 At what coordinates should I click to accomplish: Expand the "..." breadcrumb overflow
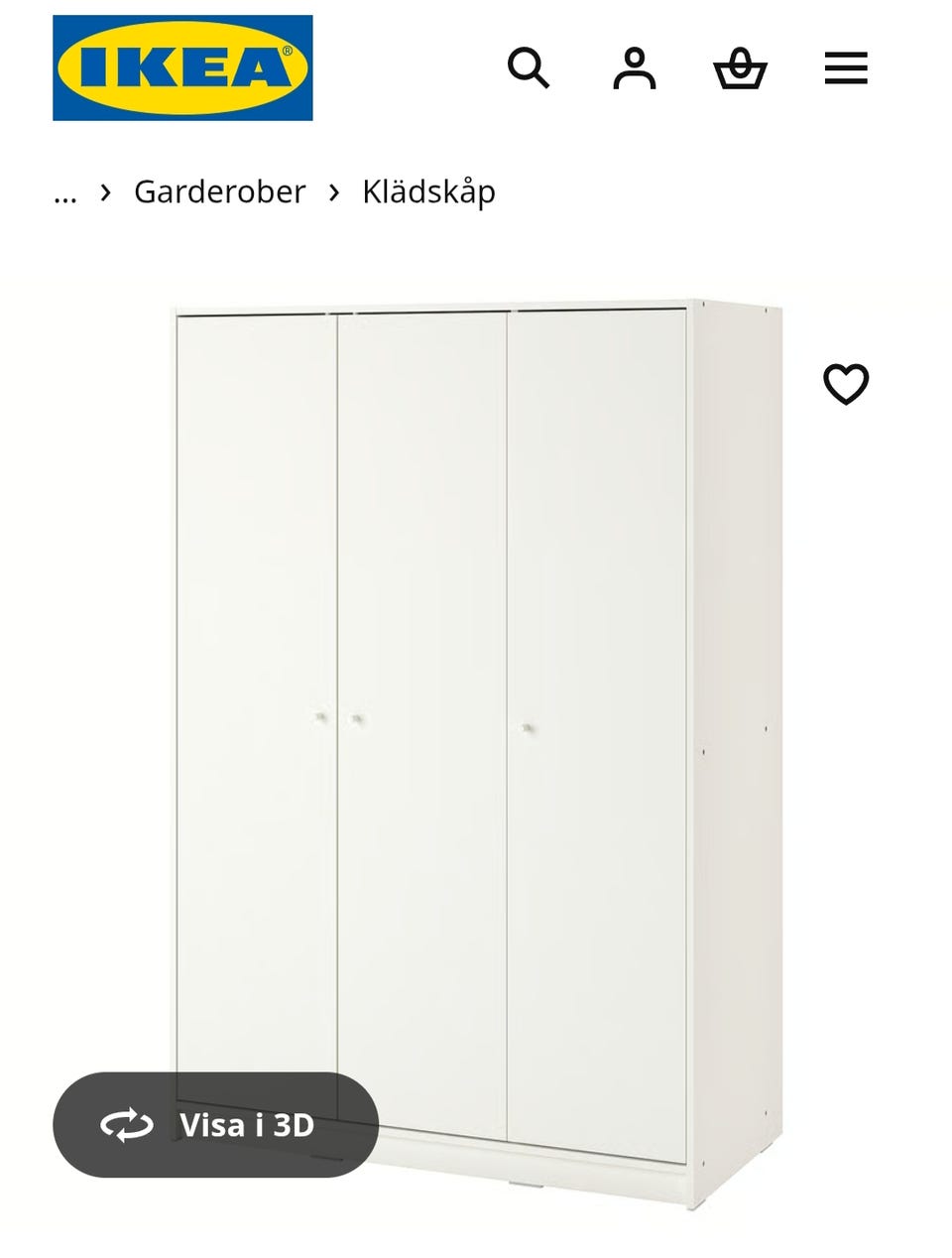pos(64,192)
